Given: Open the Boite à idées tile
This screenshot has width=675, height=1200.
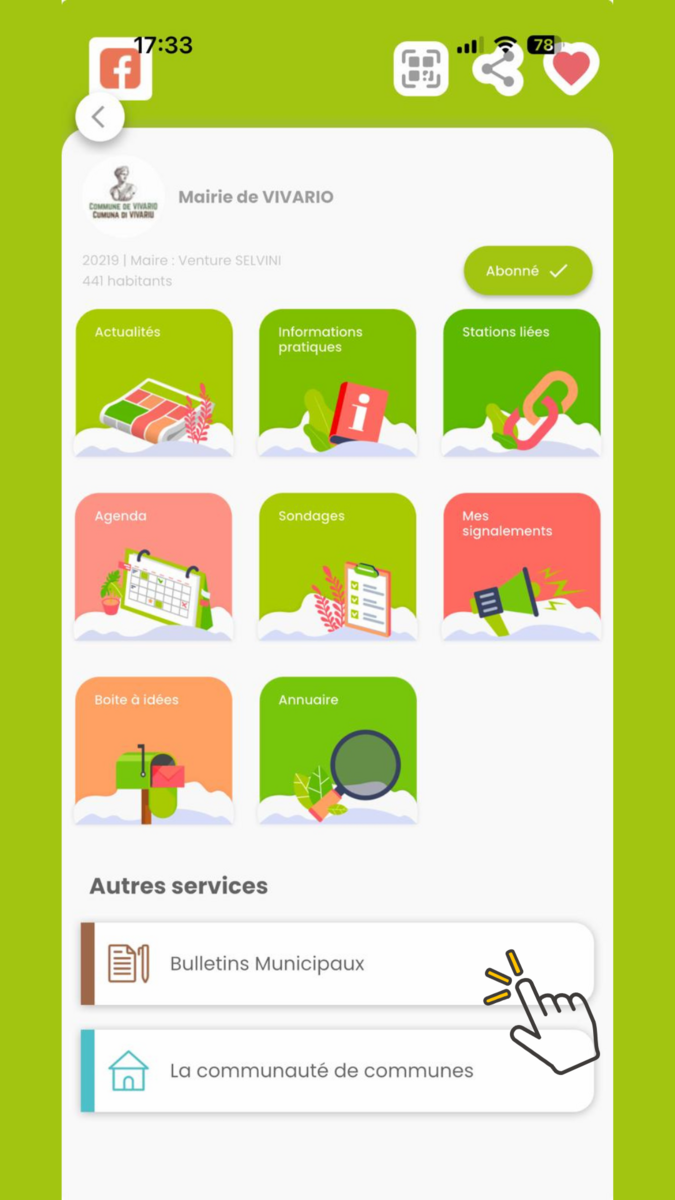Looking at the screenshot, I should coord(154,751).
